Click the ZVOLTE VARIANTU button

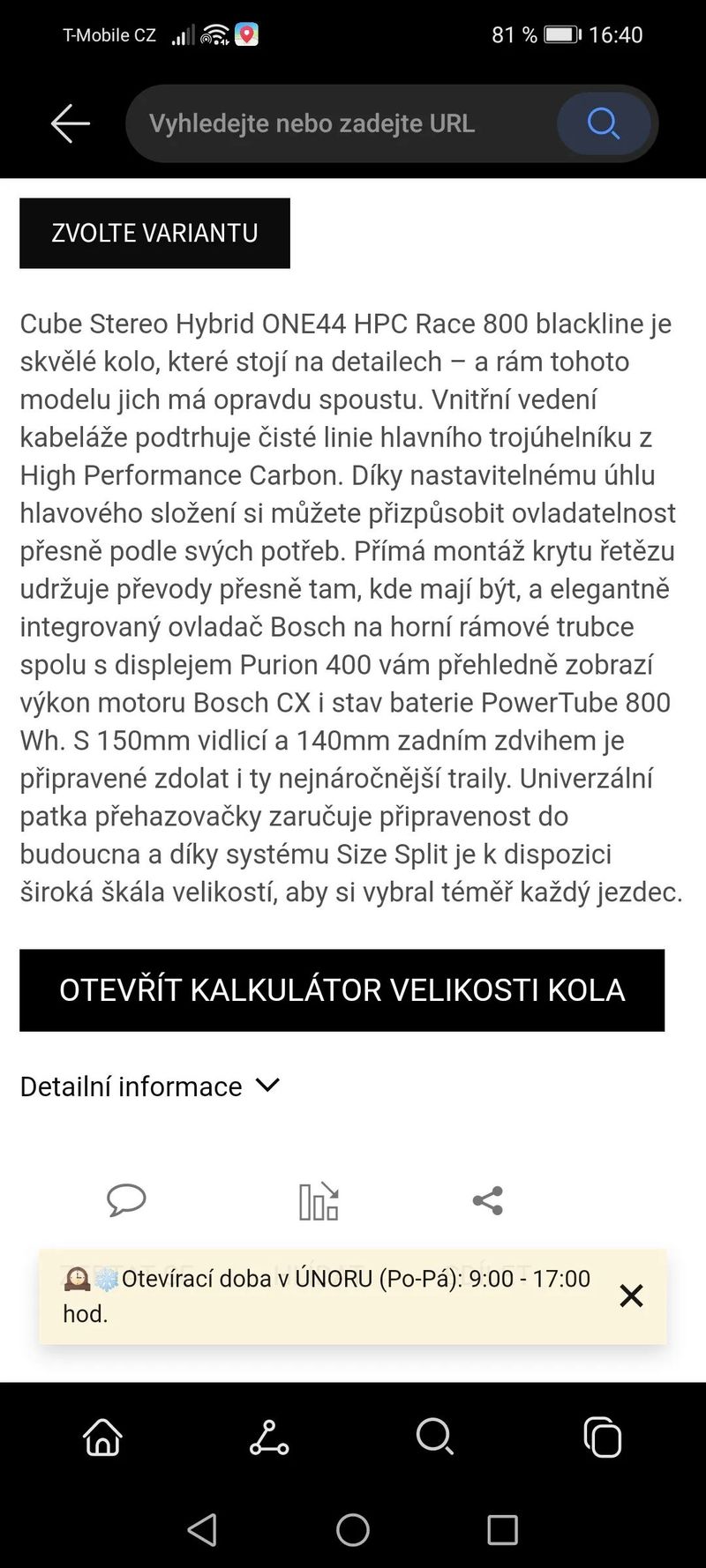pos(154,232)
